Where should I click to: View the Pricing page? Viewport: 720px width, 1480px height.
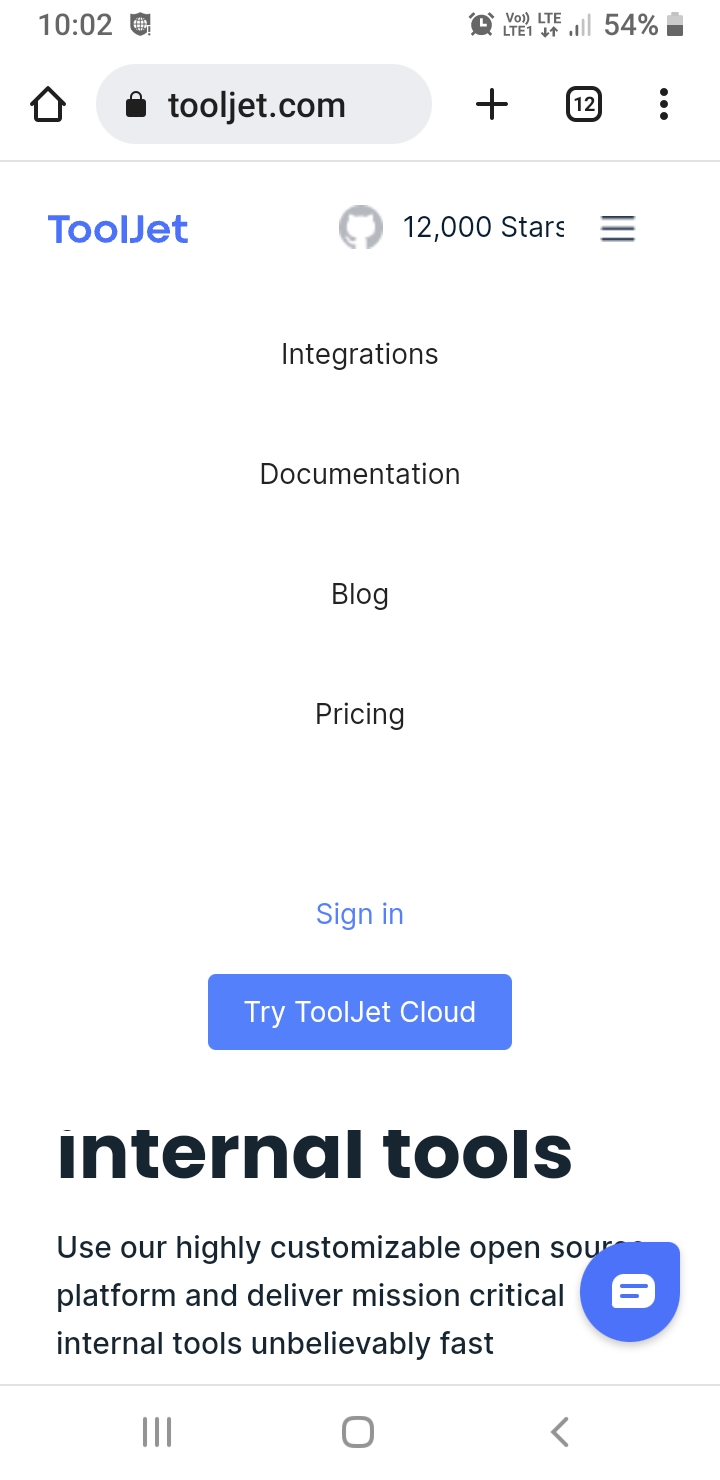pos(359,713)
